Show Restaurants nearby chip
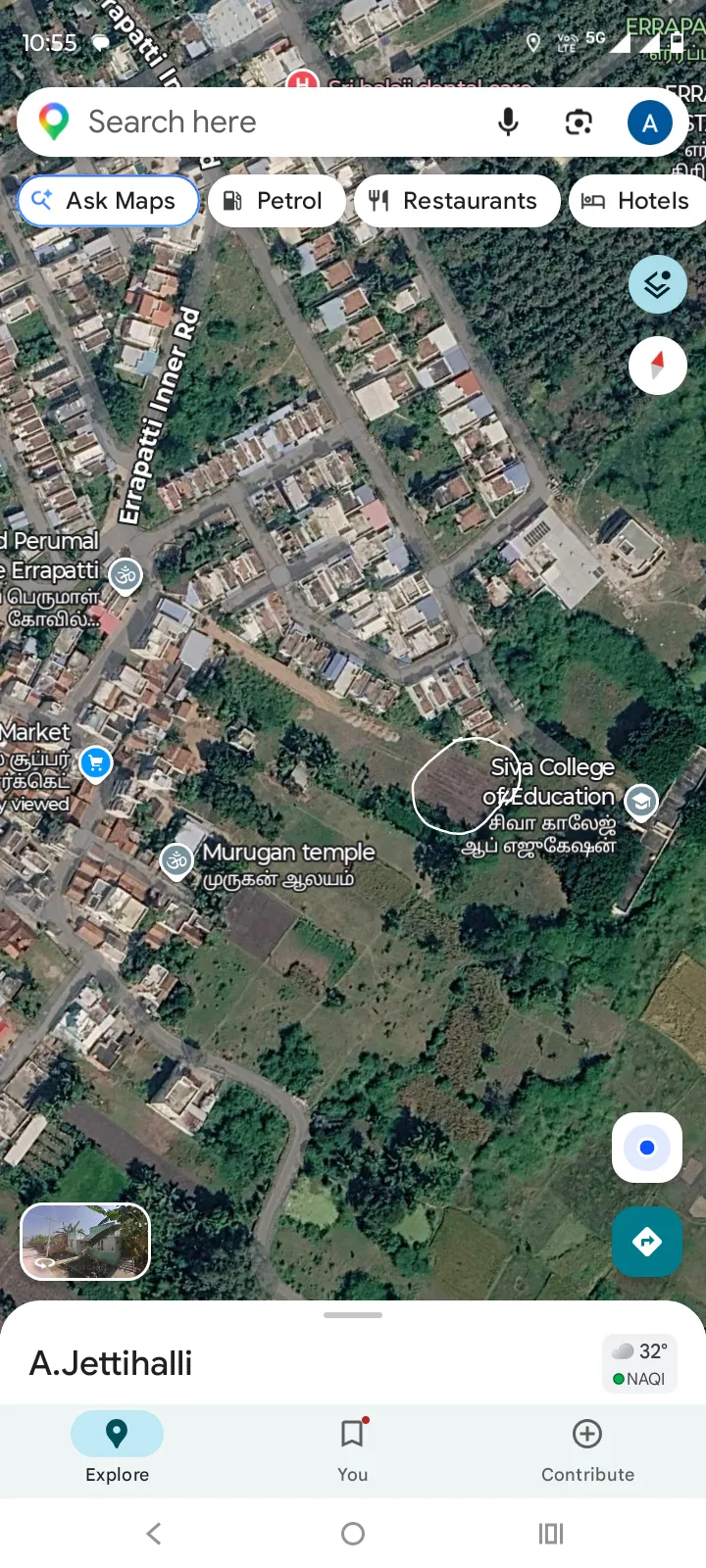 pos(457,201)
